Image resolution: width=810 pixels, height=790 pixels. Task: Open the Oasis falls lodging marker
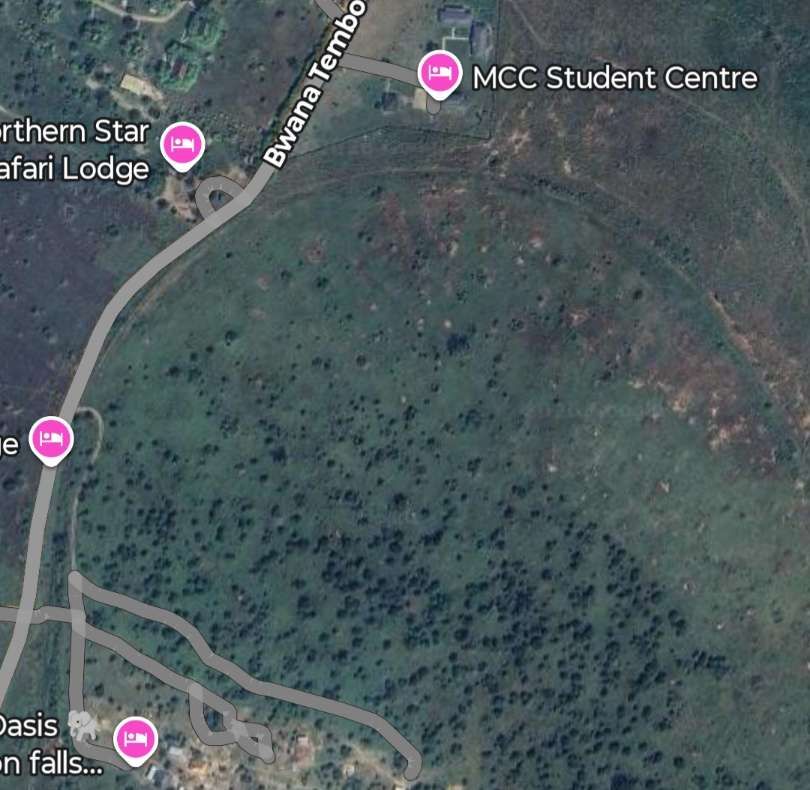coord(136,739)
